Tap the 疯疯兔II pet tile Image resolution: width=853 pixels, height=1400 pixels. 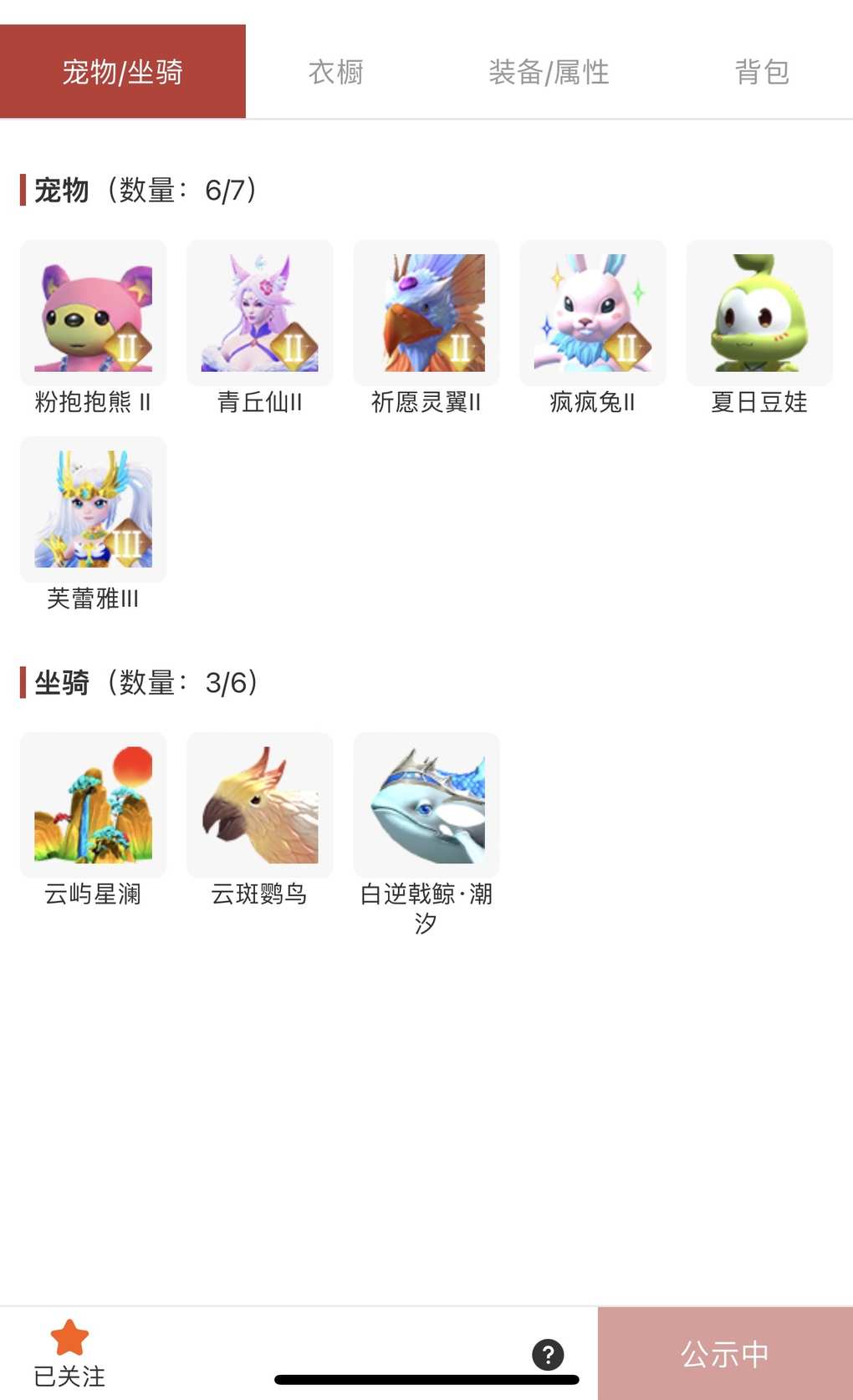[593, 313]
